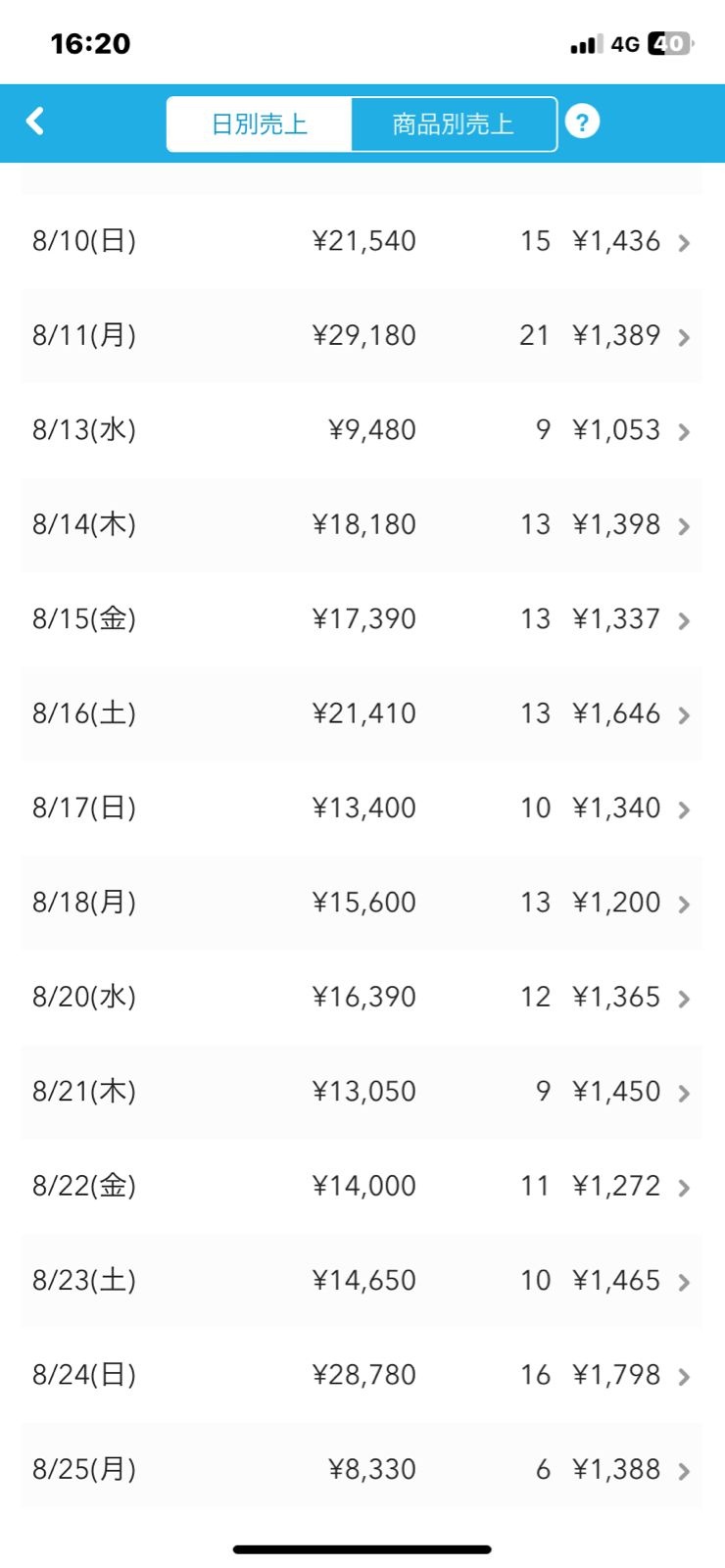Select the 8/21(木) daily entry
Screen dimensions: 725x1568
coord(362,1092)
